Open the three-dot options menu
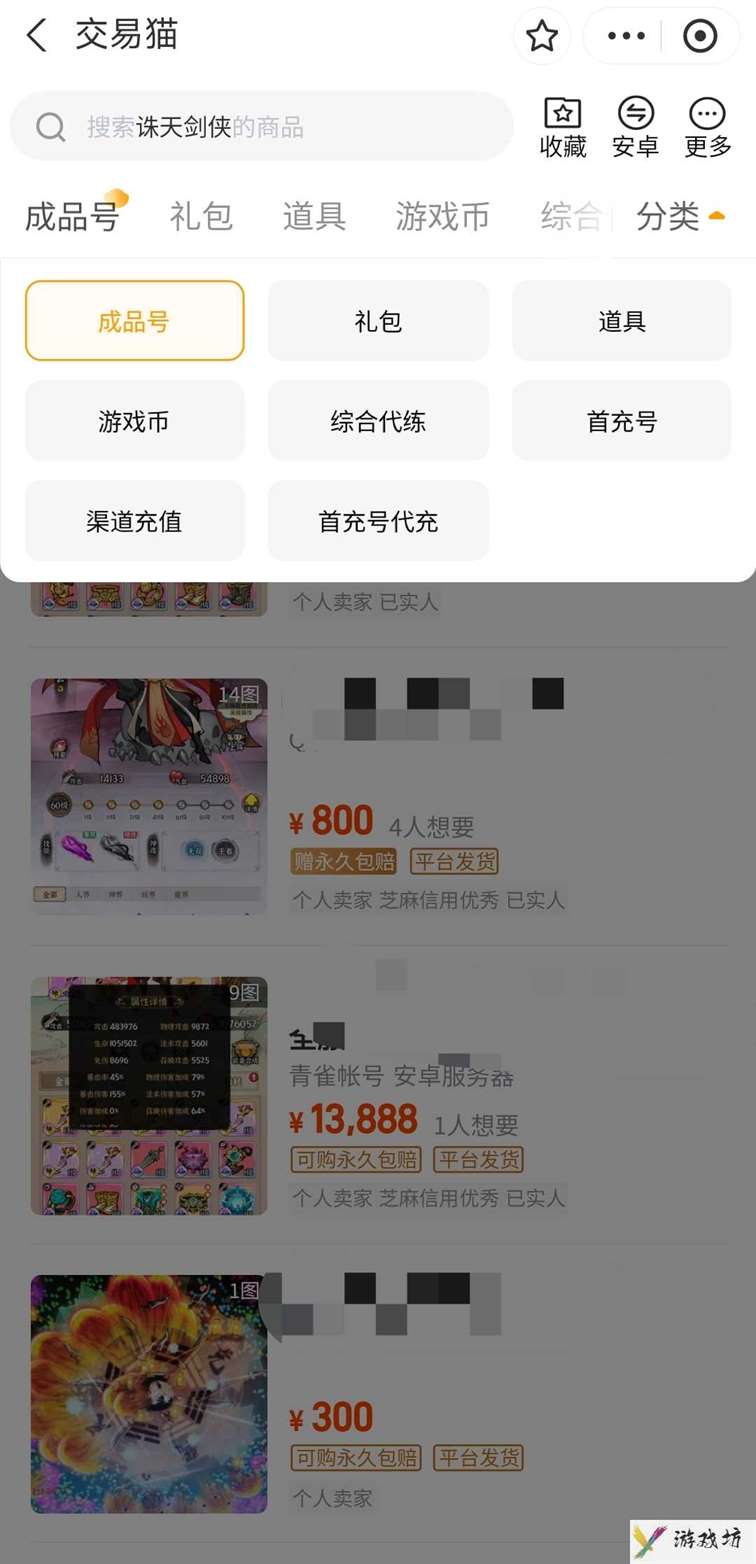Viewport: 756px width, 1564px height. (626, 37)
